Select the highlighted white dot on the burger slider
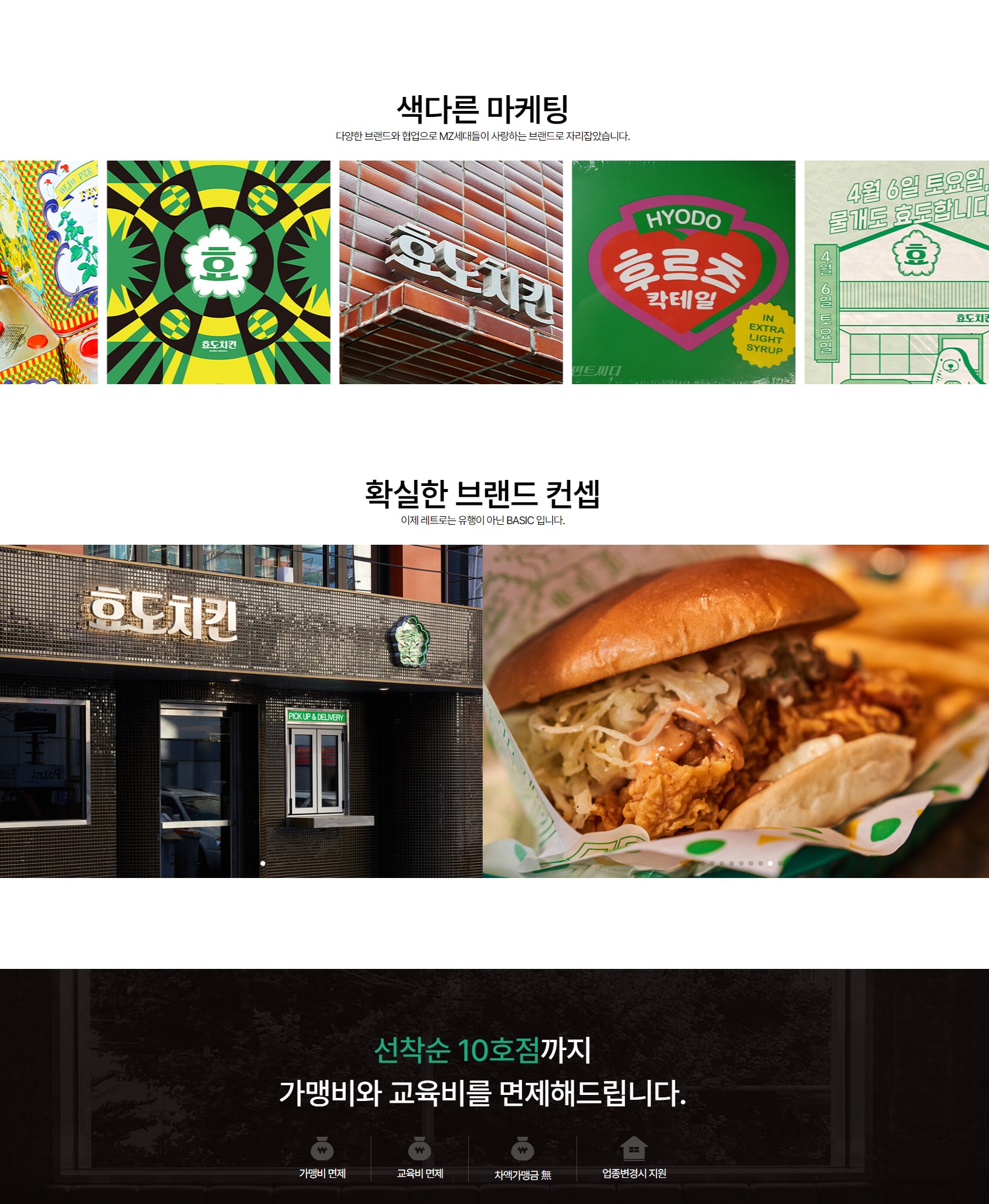The height and width of the screenshot is (1204, 989). [770, 863]
